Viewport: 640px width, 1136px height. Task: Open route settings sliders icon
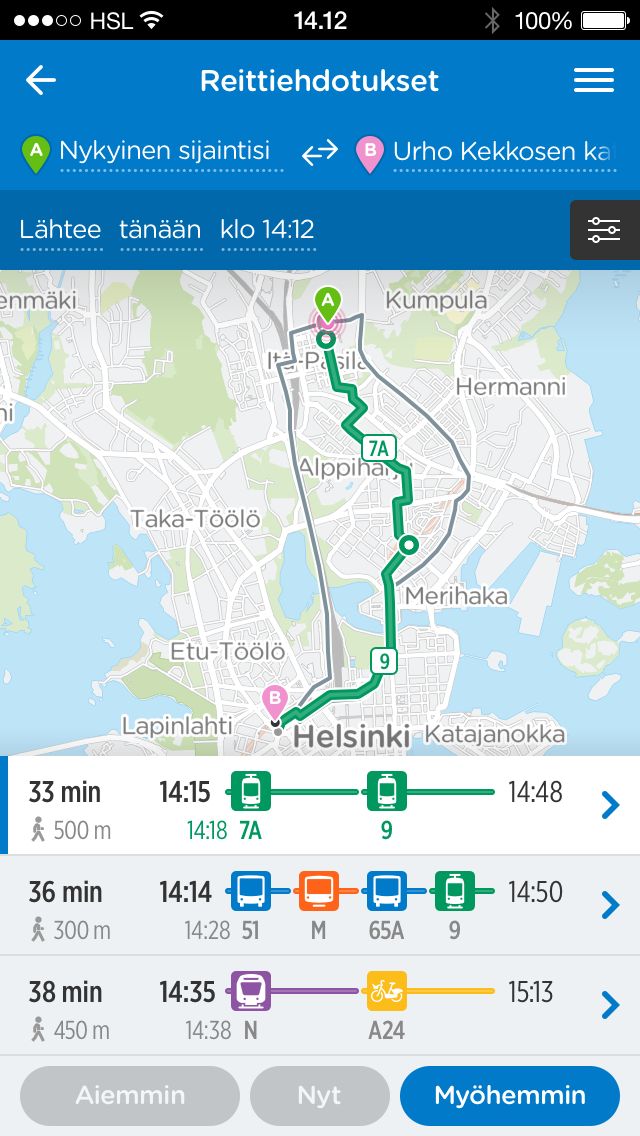(604, 230)
